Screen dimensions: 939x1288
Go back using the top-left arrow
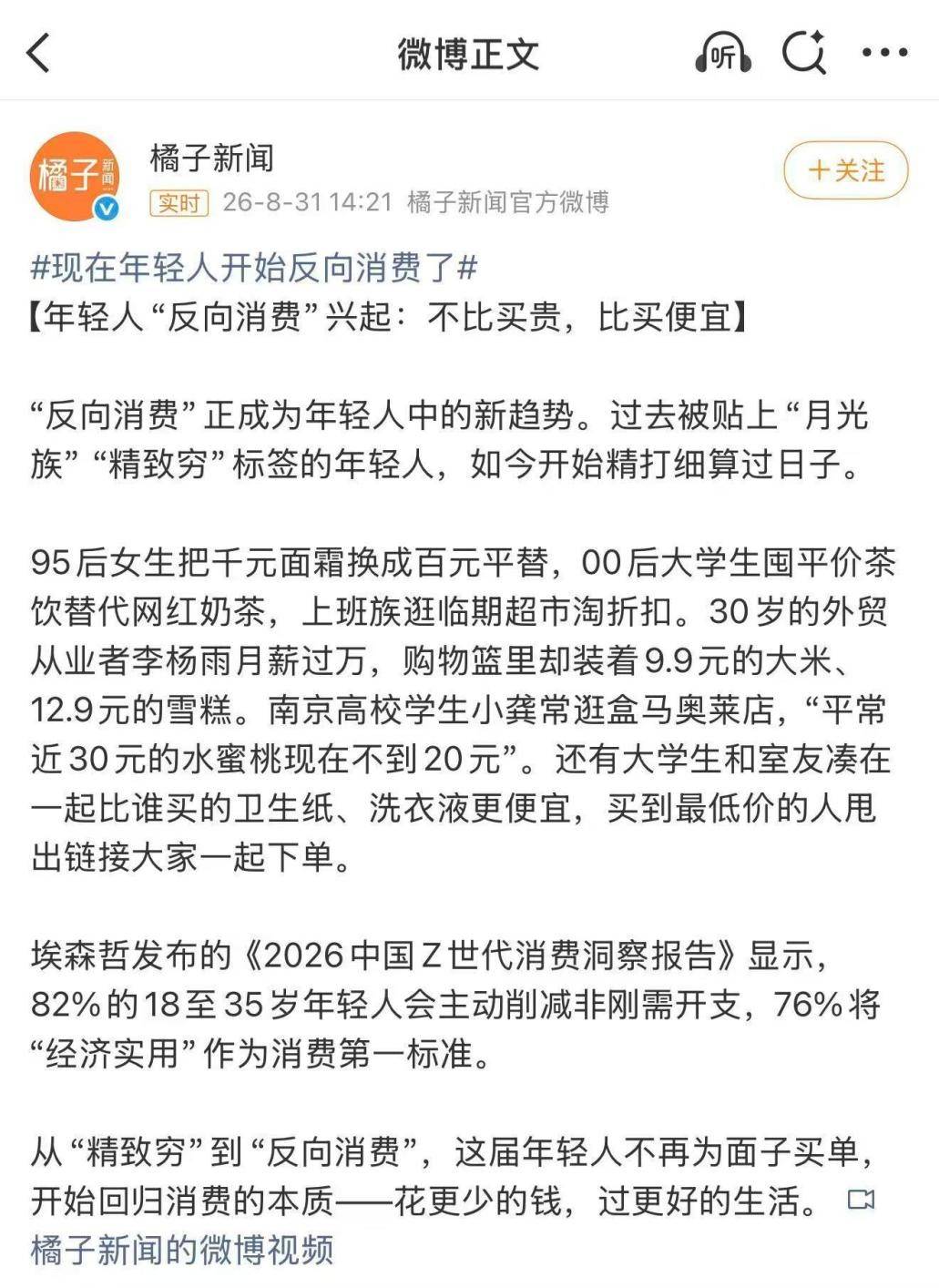(x=38, y=53)
